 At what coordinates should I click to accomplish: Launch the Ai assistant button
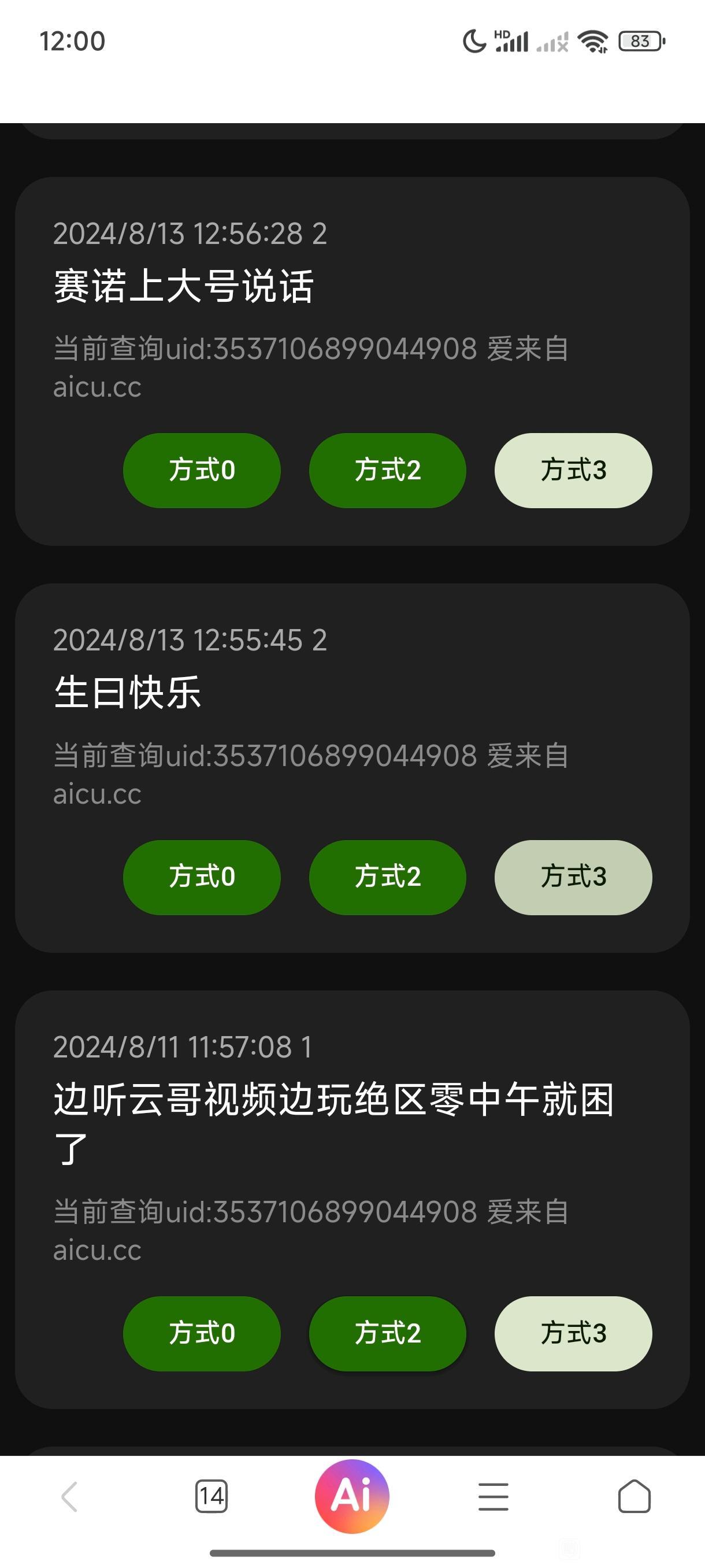(x=352, y=1496)
